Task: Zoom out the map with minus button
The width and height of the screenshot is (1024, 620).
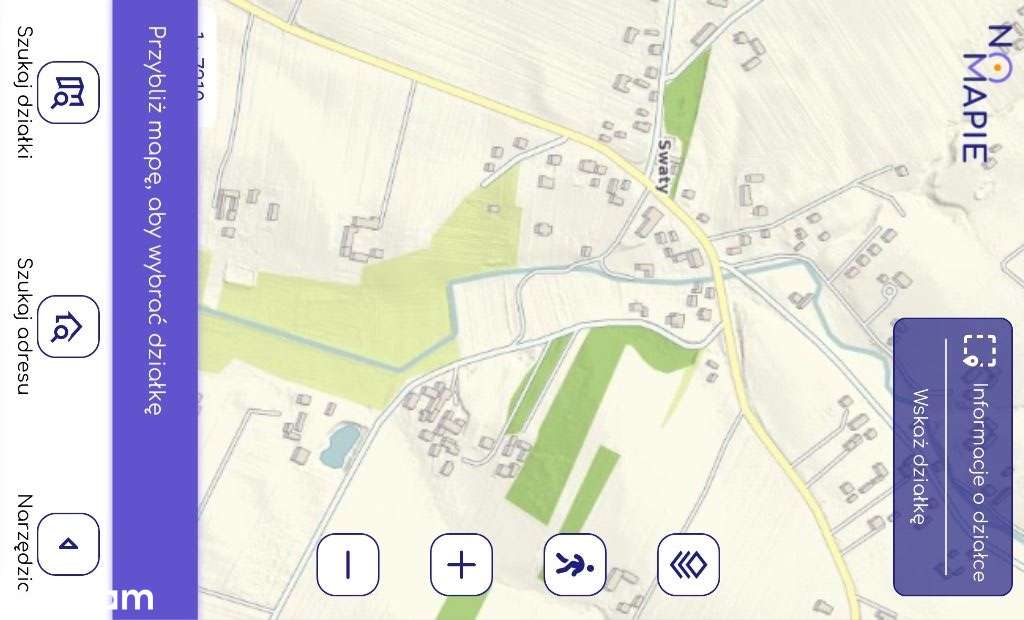Action: click(x=348, y=565)
